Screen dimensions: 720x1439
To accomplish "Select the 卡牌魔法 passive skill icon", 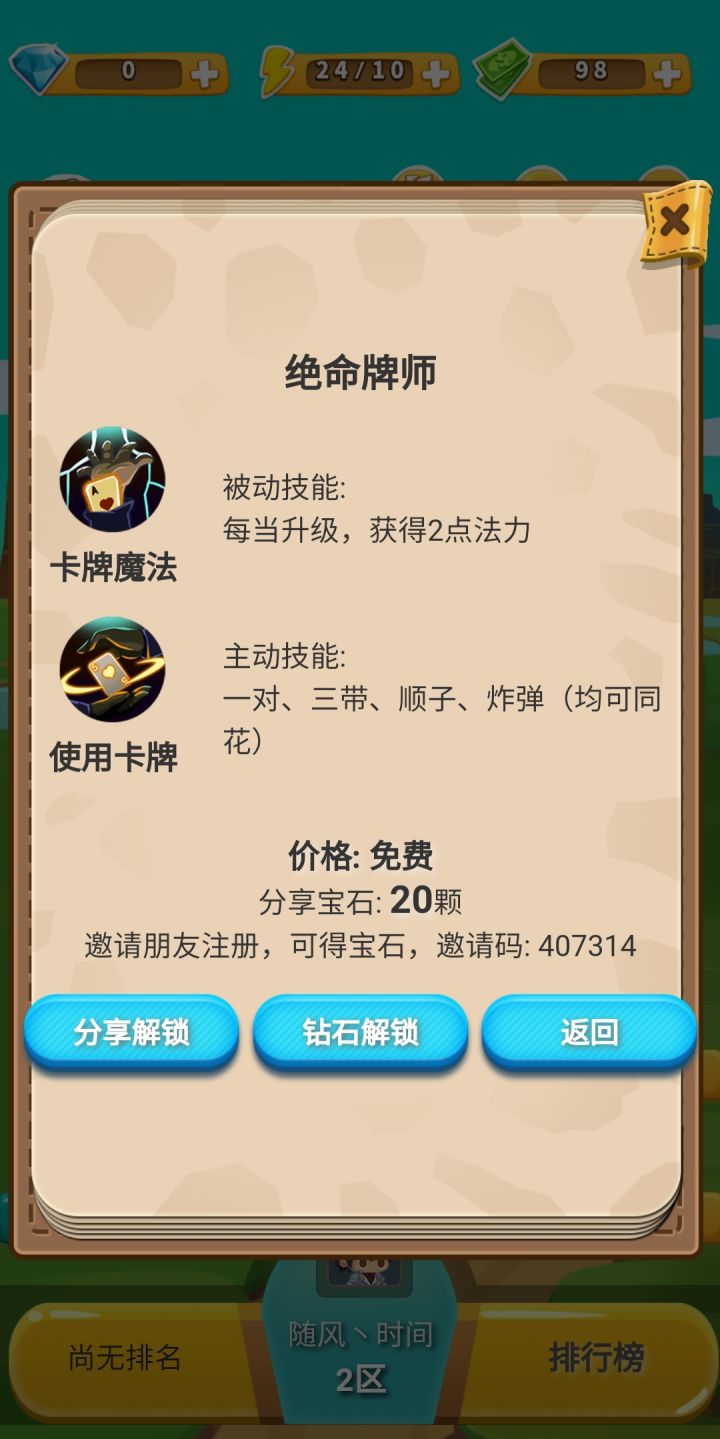I will (111, 481).
